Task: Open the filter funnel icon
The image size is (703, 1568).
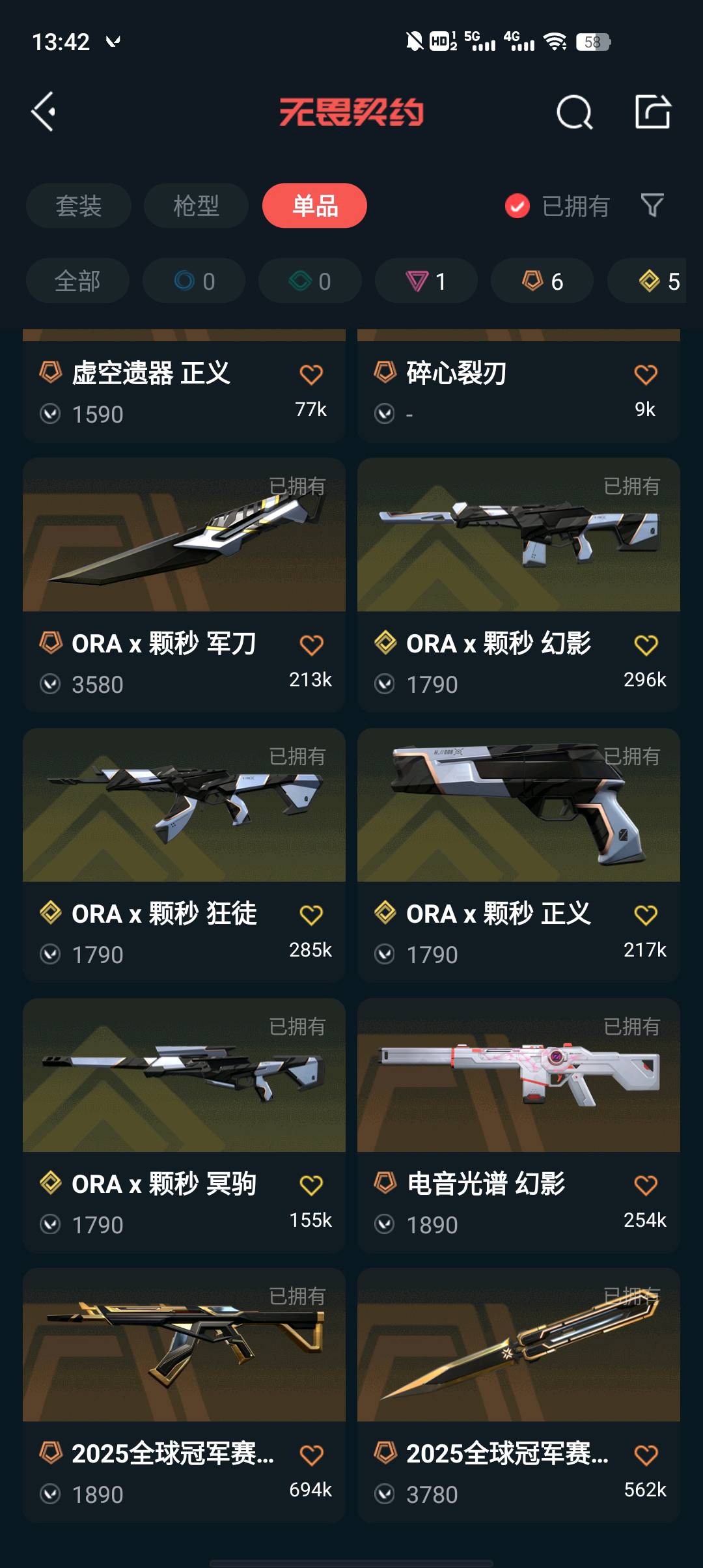Action: pyautogui.click(x=652, y=206)
